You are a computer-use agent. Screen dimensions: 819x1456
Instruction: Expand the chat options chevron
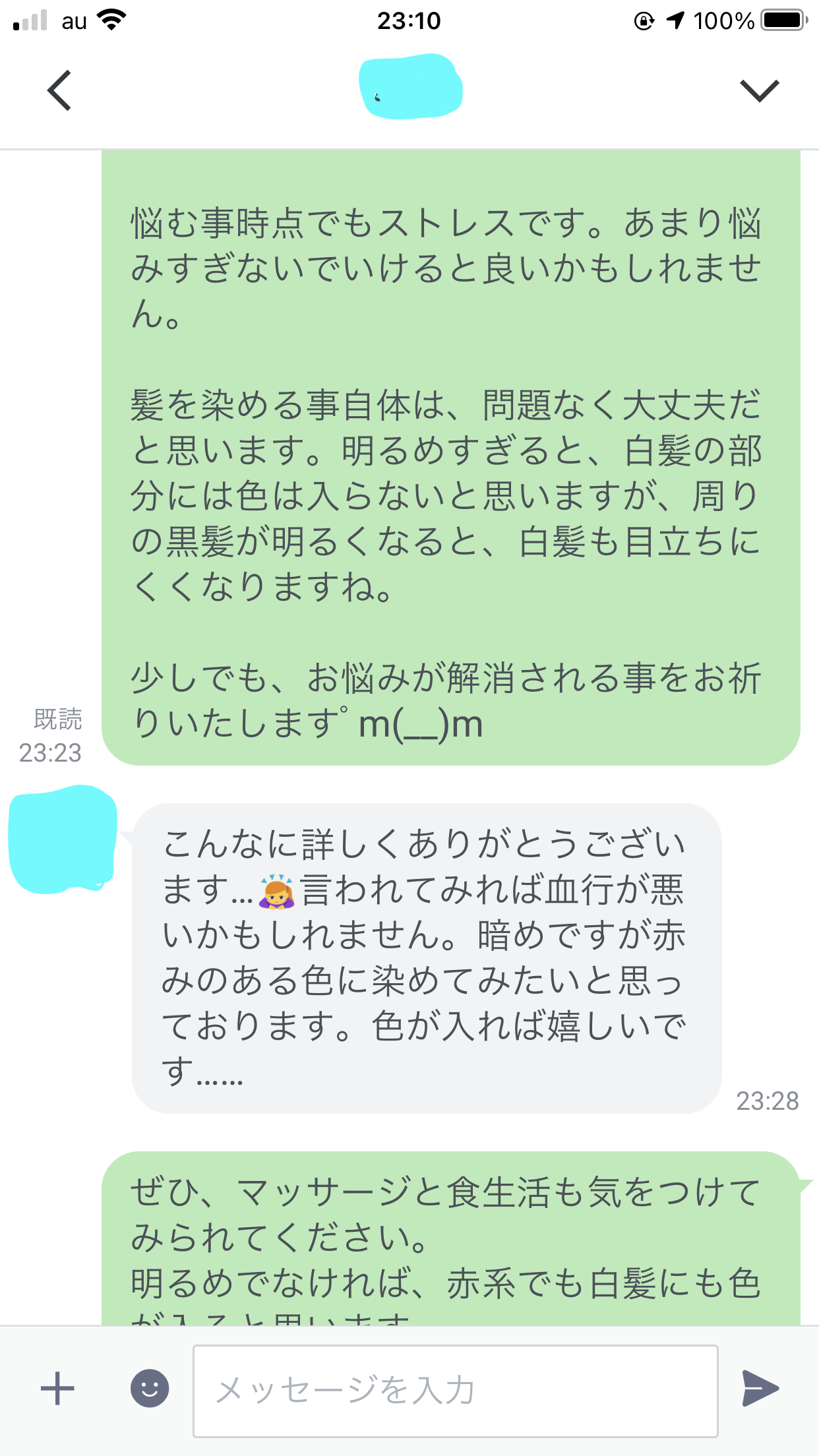pos(760,90)
